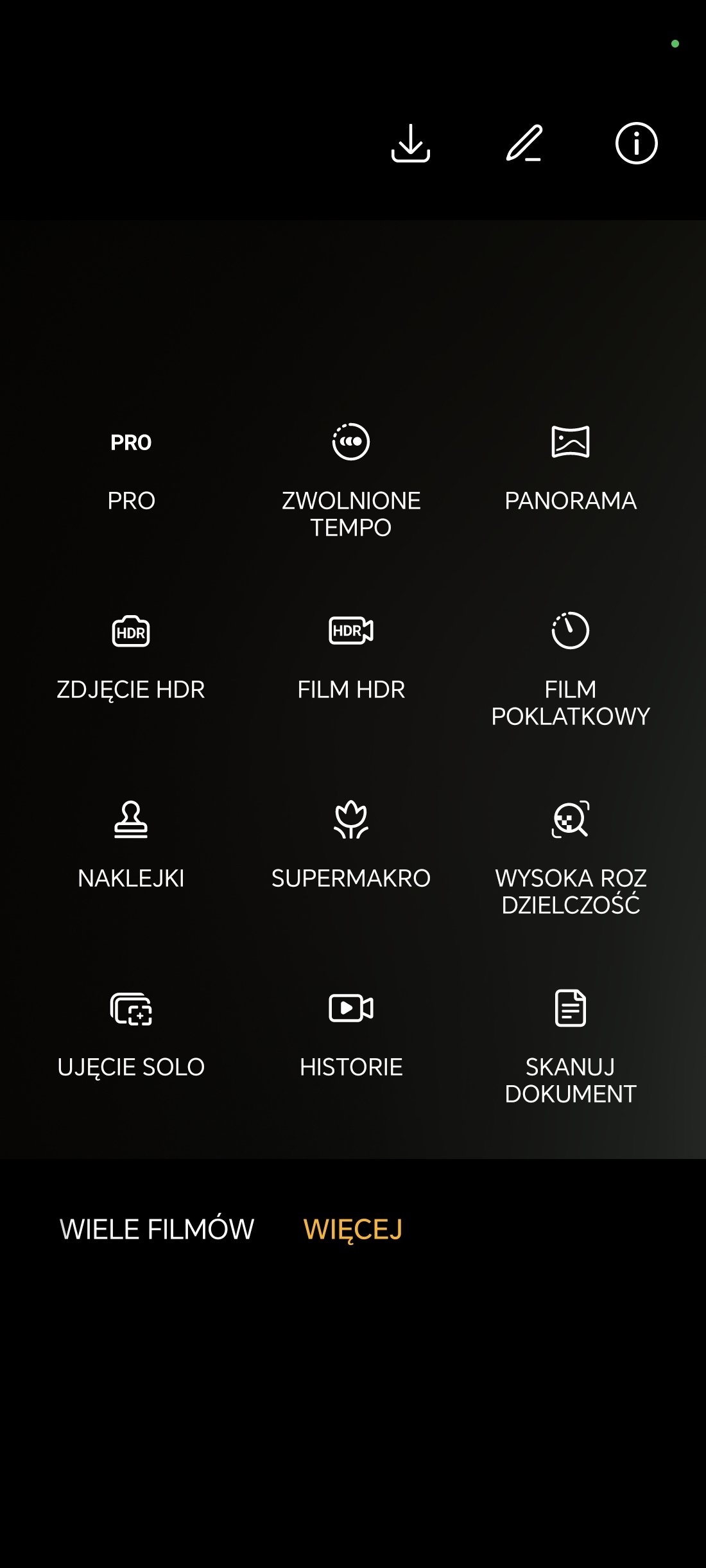Switch to Film HDR mode
This screenshot has height=1568, width=706.
351,658
